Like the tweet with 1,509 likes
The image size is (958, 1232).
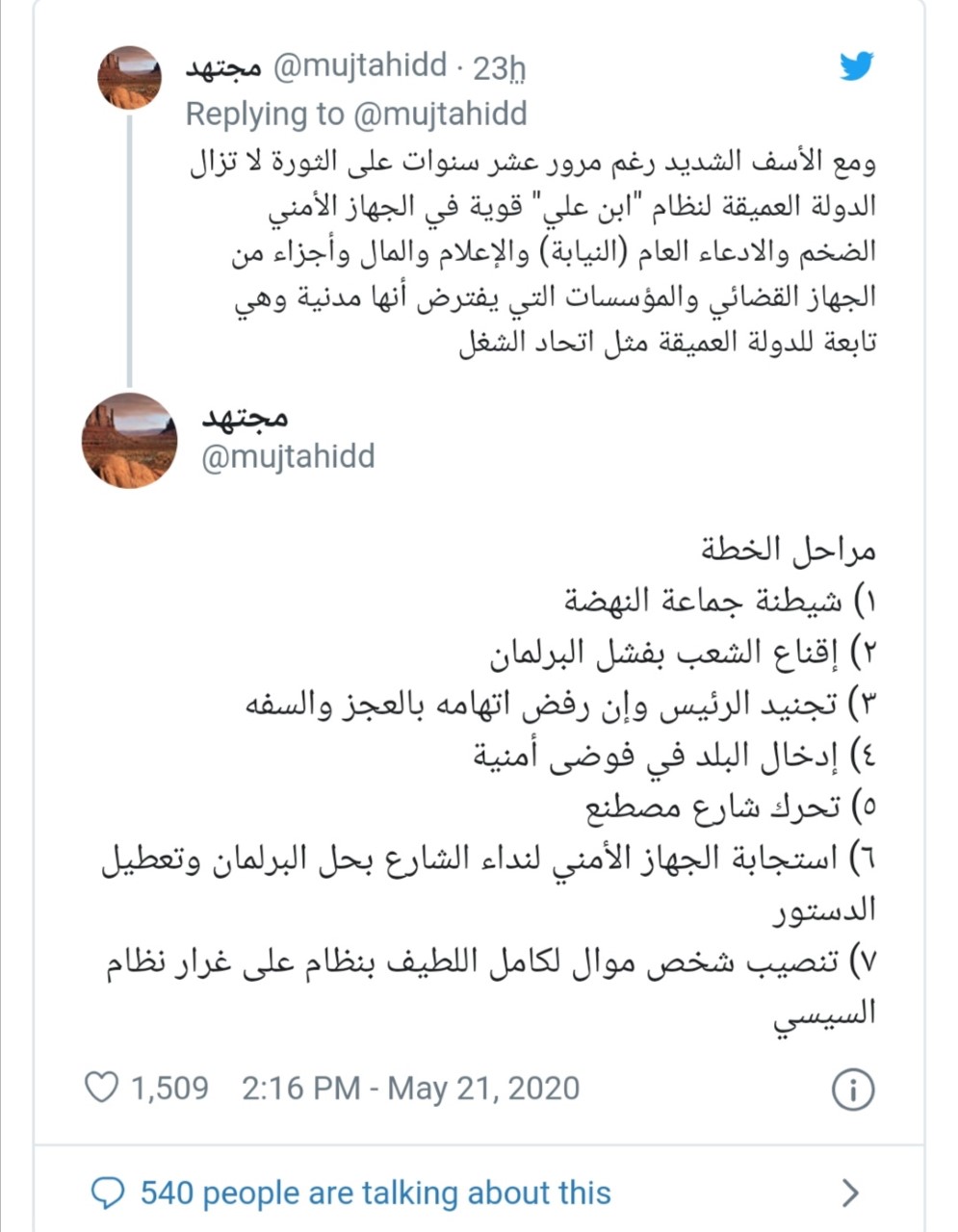click(x=102, y=1088)
